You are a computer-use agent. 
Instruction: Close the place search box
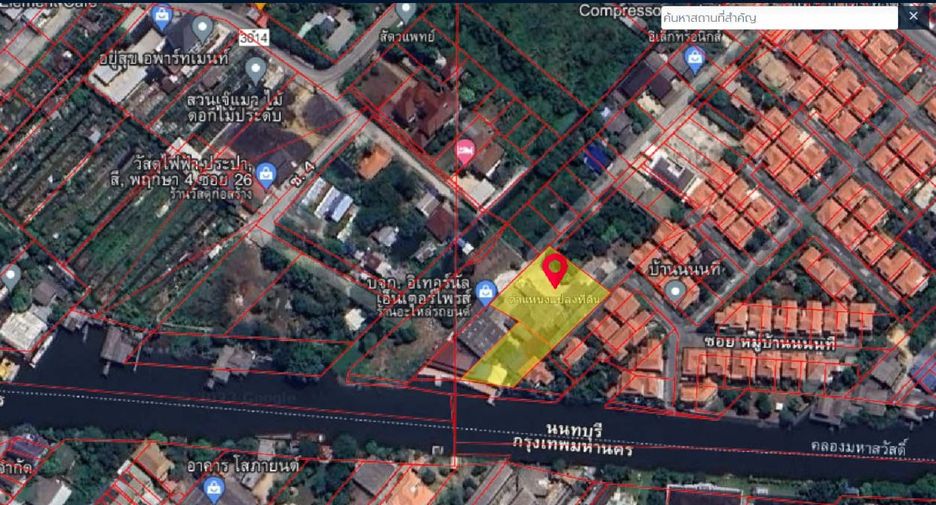tap(913, 17)
